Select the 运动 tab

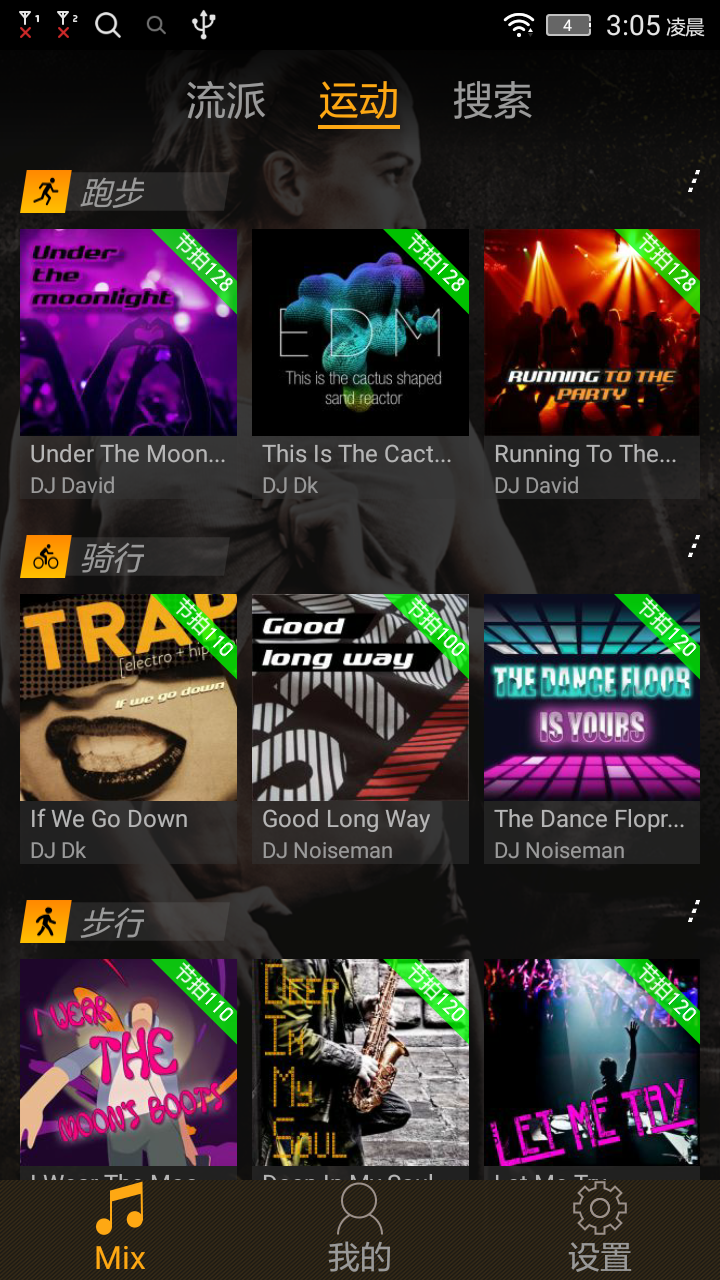click(x=359, y=101)
